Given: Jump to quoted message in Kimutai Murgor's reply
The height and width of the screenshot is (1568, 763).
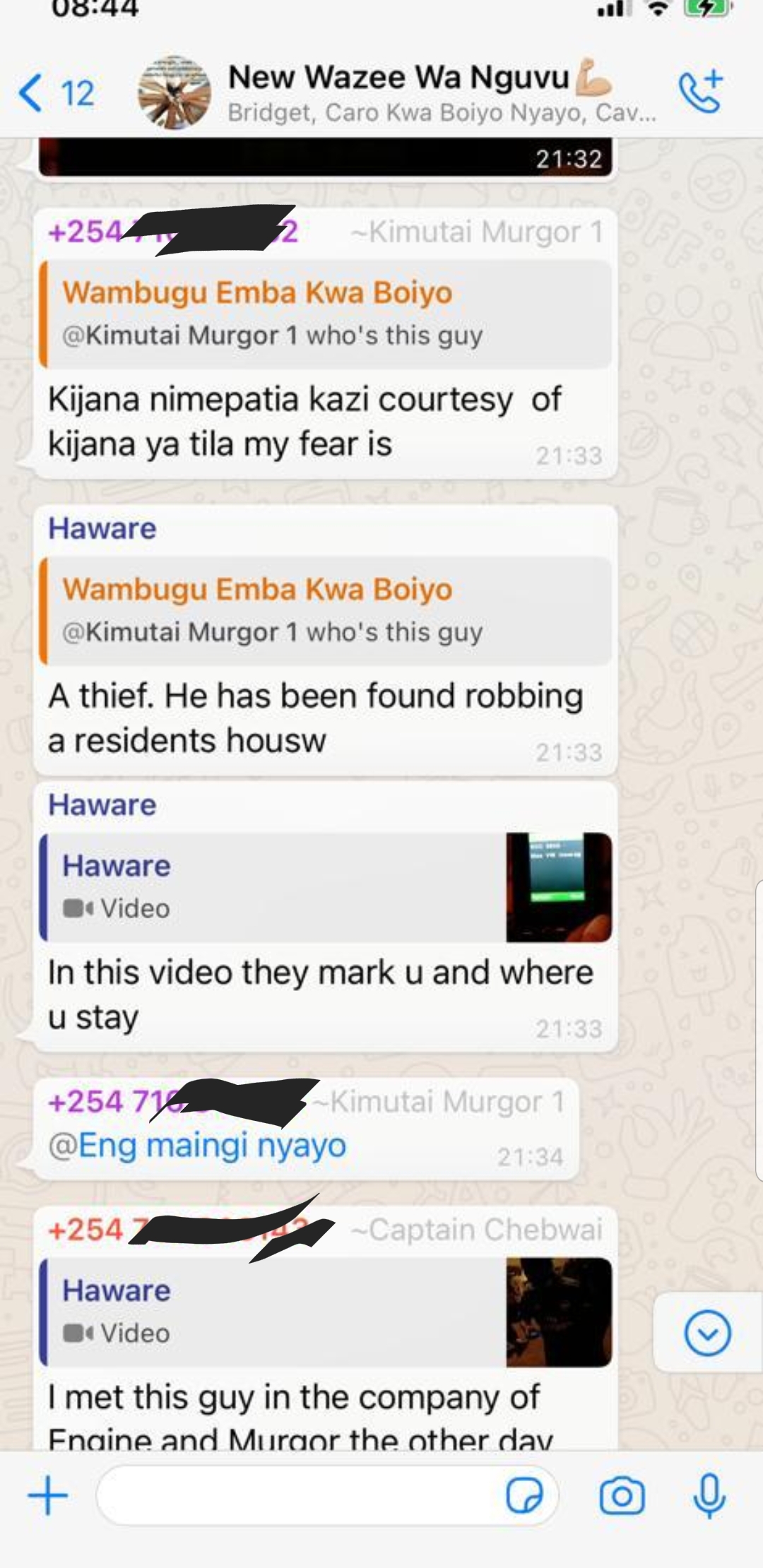Looking at the screenshot, I should click(325, 314).
